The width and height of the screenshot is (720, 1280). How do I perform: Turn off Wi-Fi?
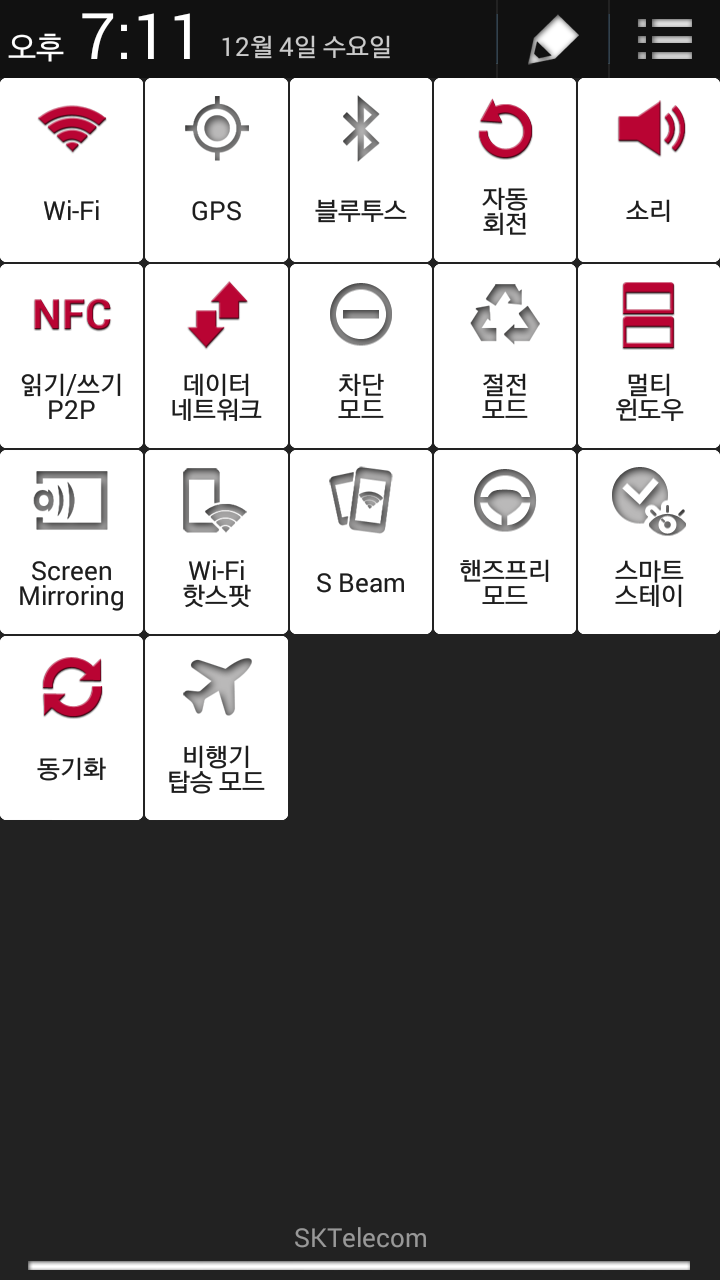pyautogui.click(x=72, y=170)
